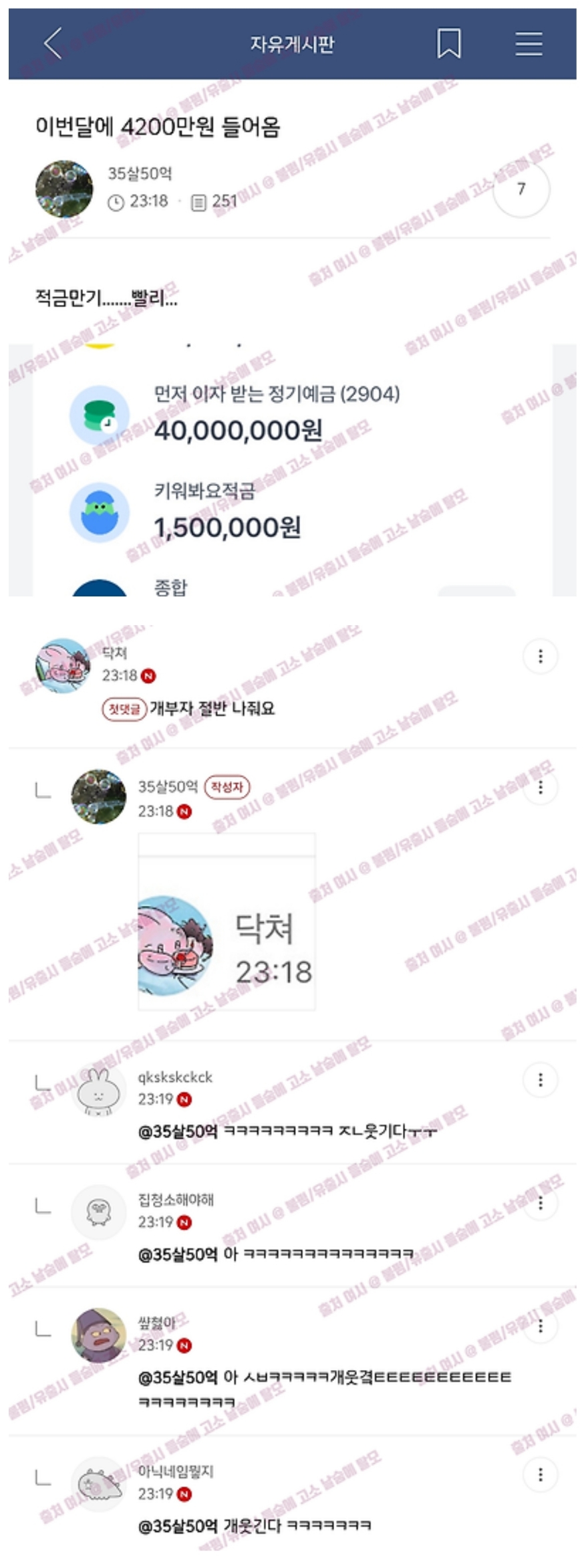The image size is (584, 1568).
Task: Bookmark this post
Action: tap(448, 44)
